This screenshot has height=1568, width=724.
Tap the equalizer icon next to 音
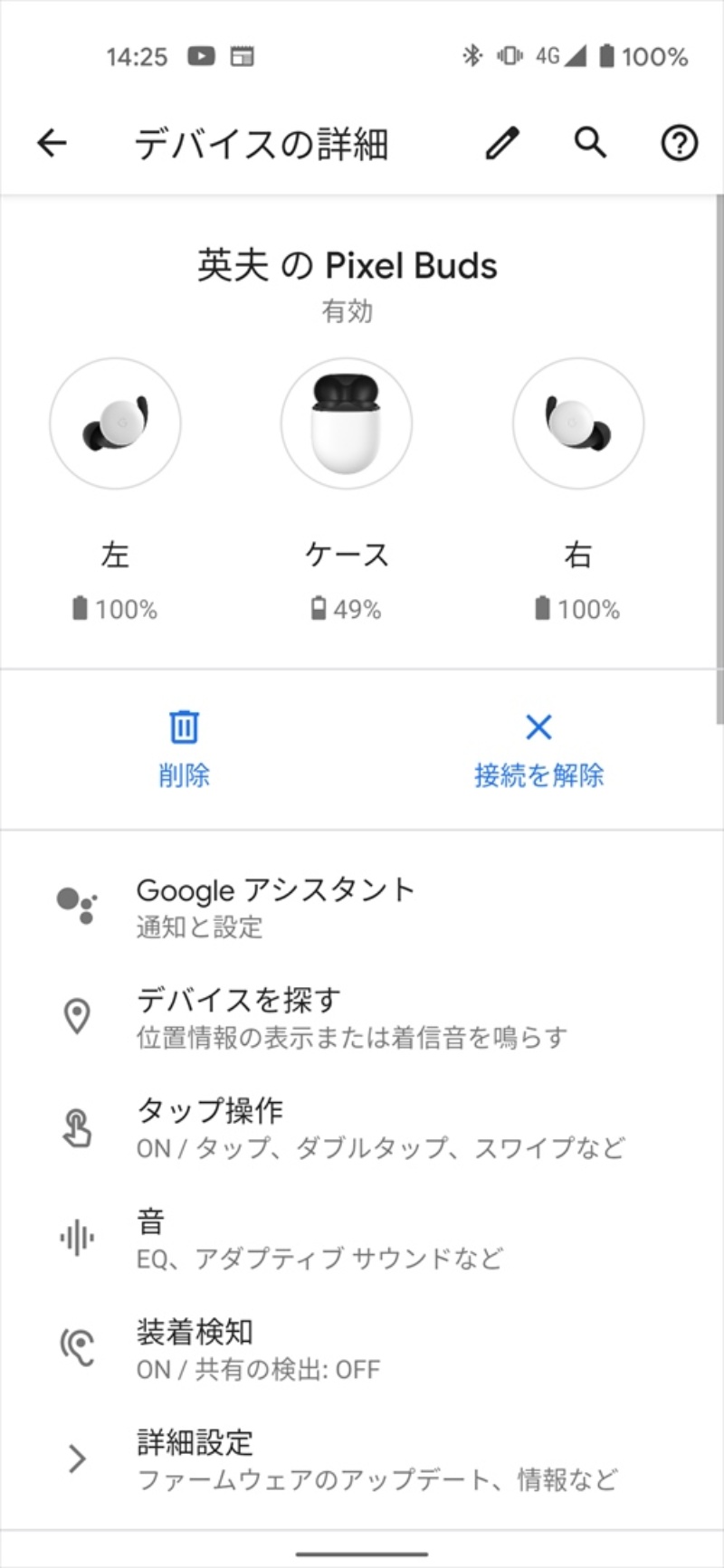[77, 1237]
